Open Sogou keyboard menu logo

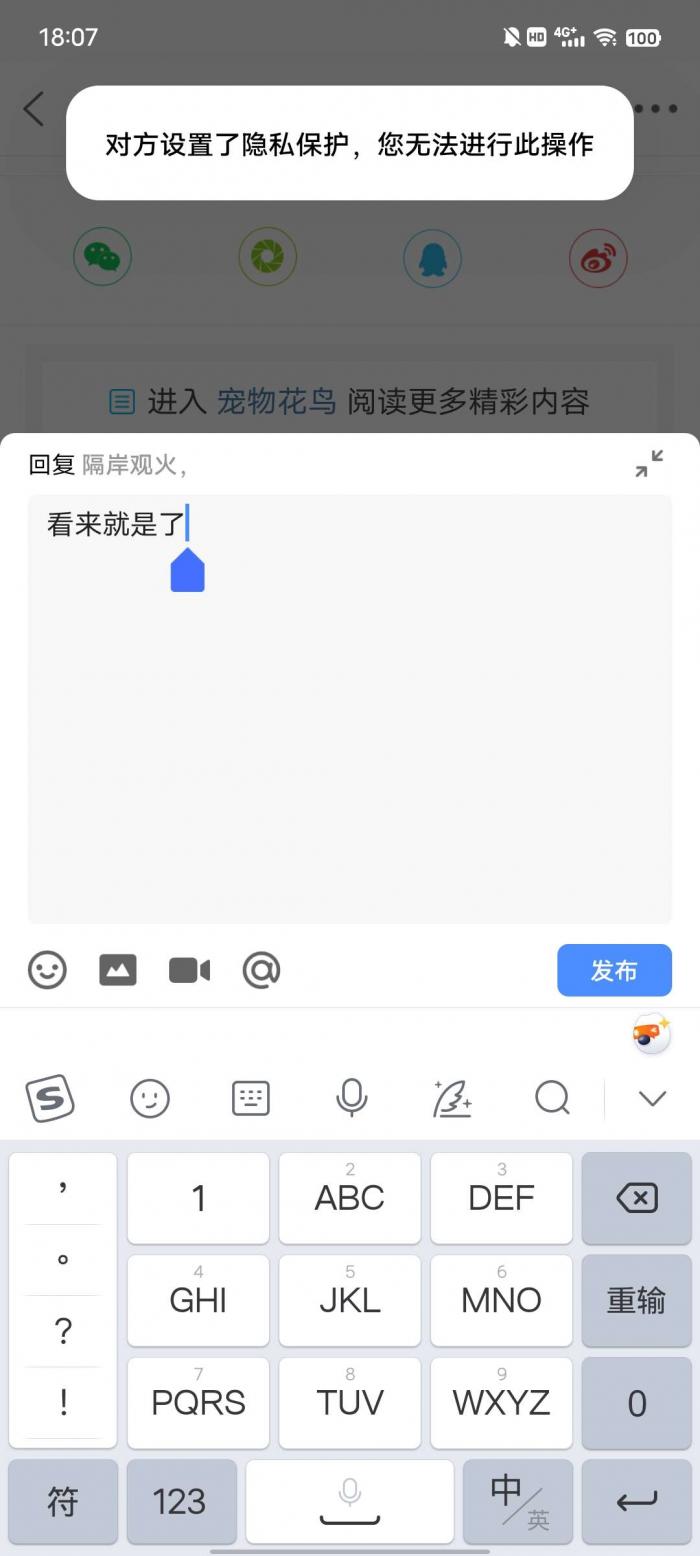tap(50, 1098)
